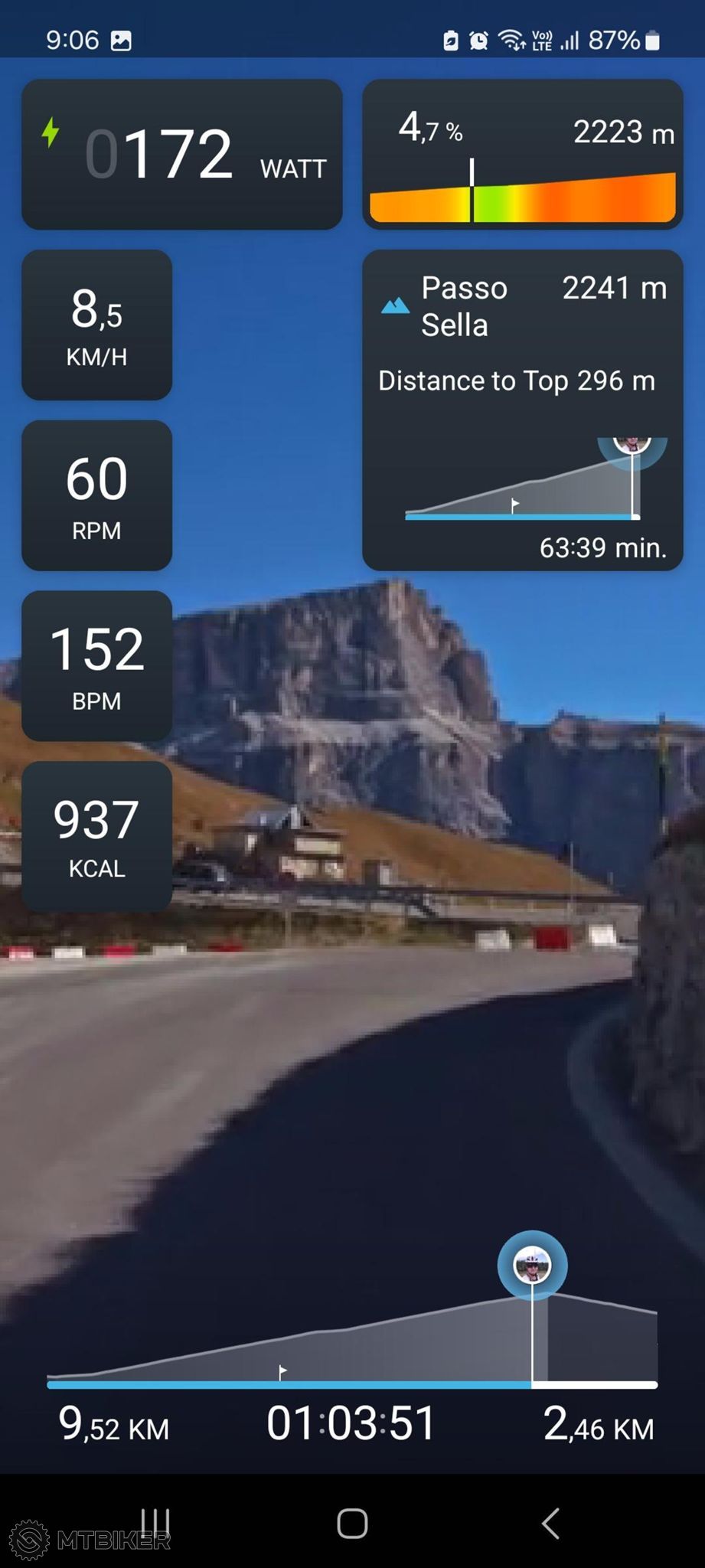705x1568 pixels.
Task: Go back with the system back button
Action: click(x=550, y=1523)
